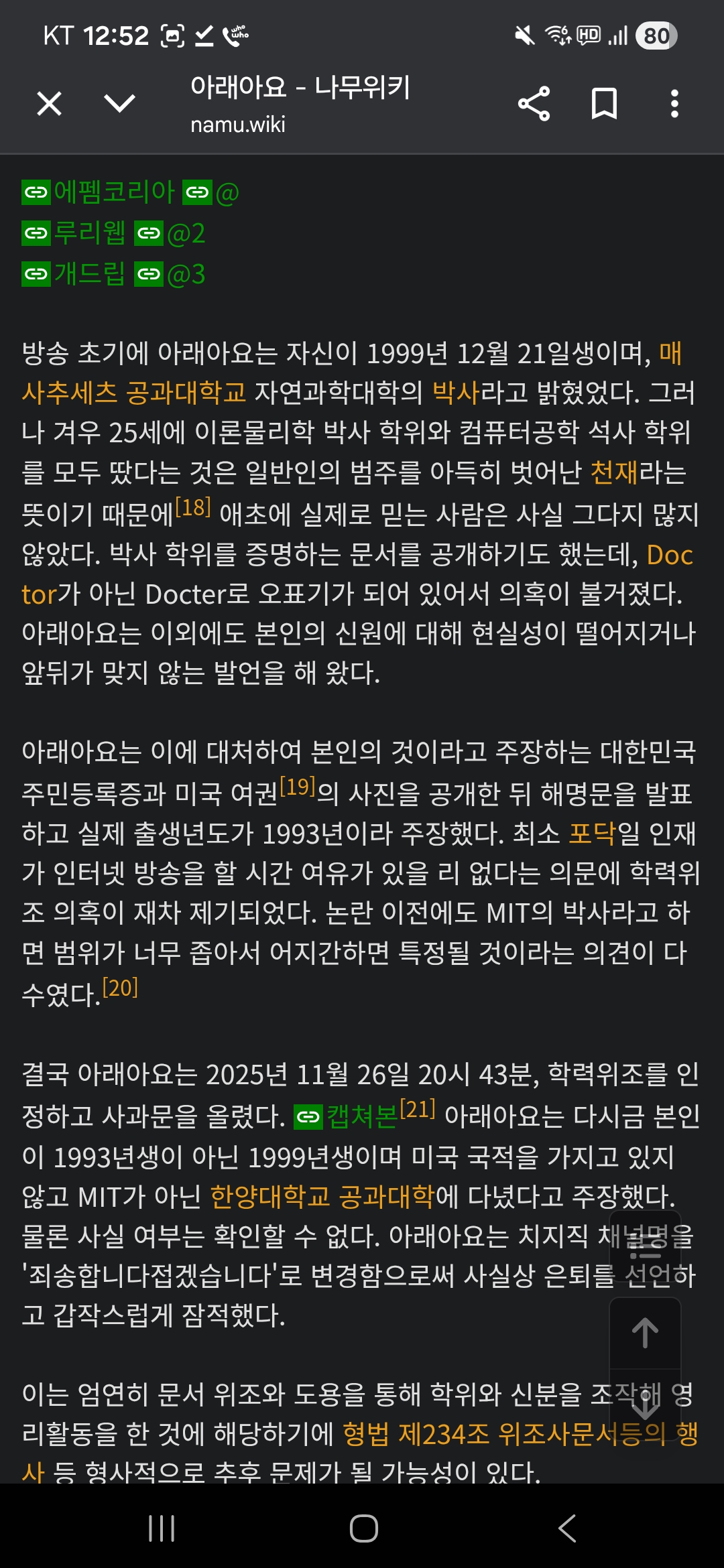Screen dimensions: 724x1568
Task: Open the @3 archive link
Action: (186, 274)
